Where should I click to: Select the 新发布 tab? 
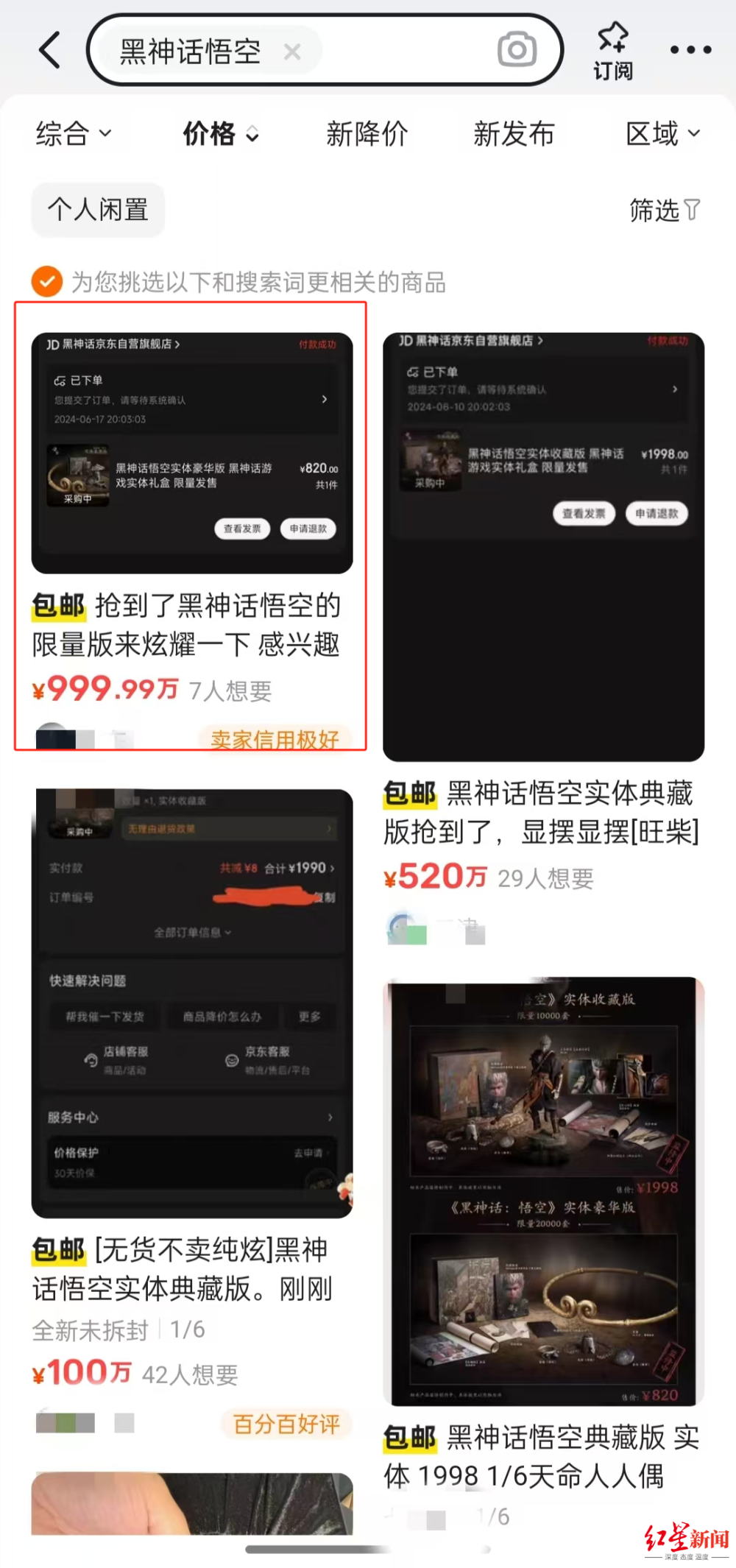click(514, 134)
